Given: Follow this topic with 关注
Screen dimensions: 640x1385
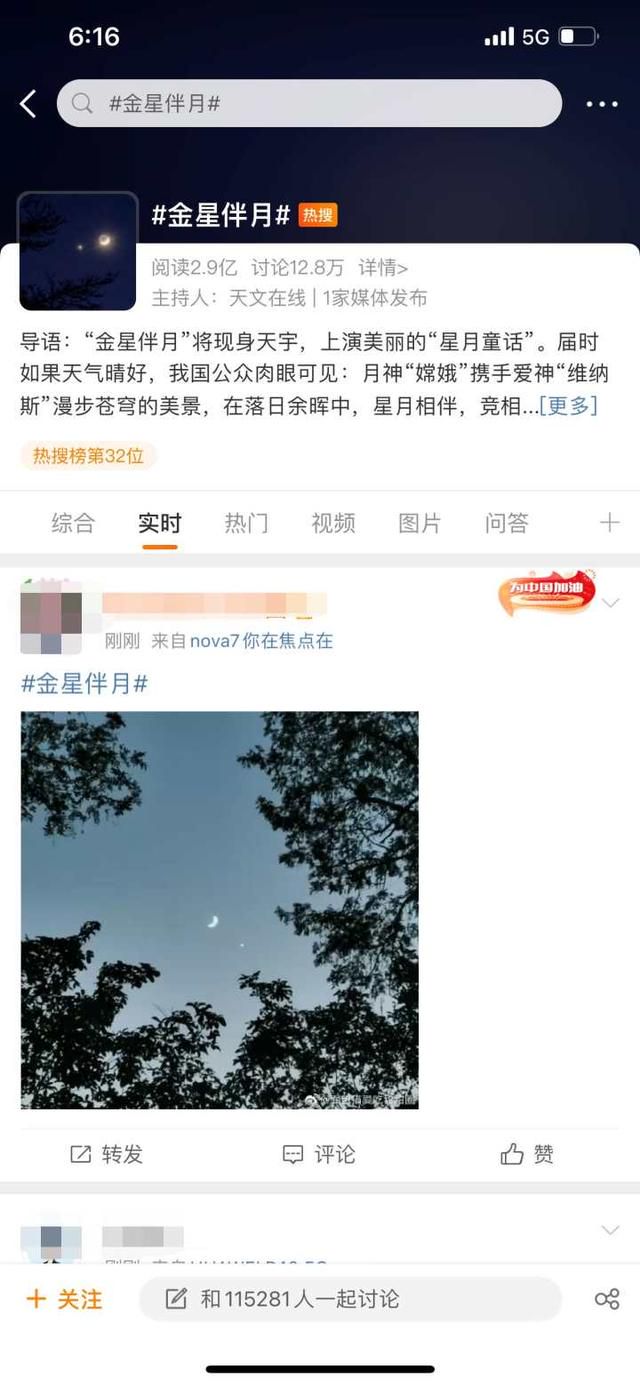Looking at the screenshot, I should click(x=64, y=1299).
